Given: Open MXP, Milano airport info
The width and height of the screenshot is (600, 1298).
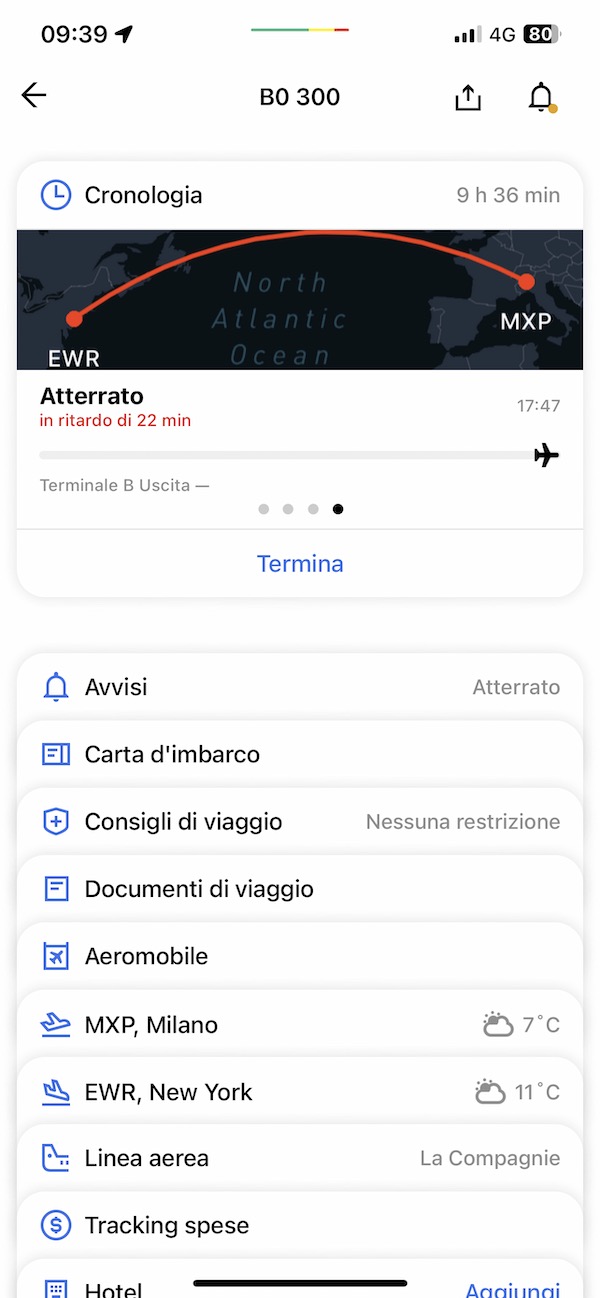Looking at the screenshot, I should pyautogui.click(x=300, y=1025).
